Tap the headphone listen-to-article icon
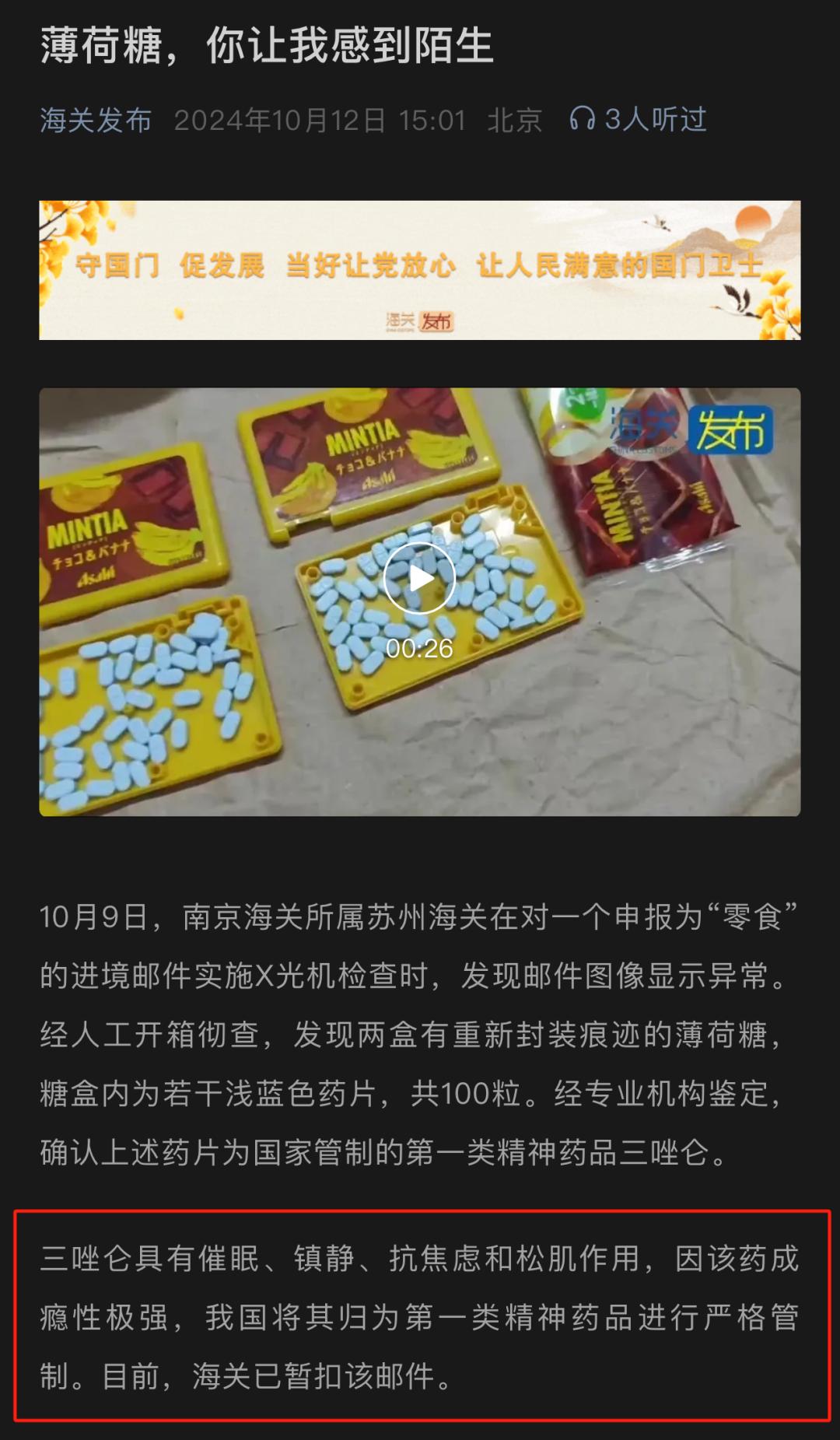Image resolution: width=840 pixels, height=1440 pixels. [582, 119]
